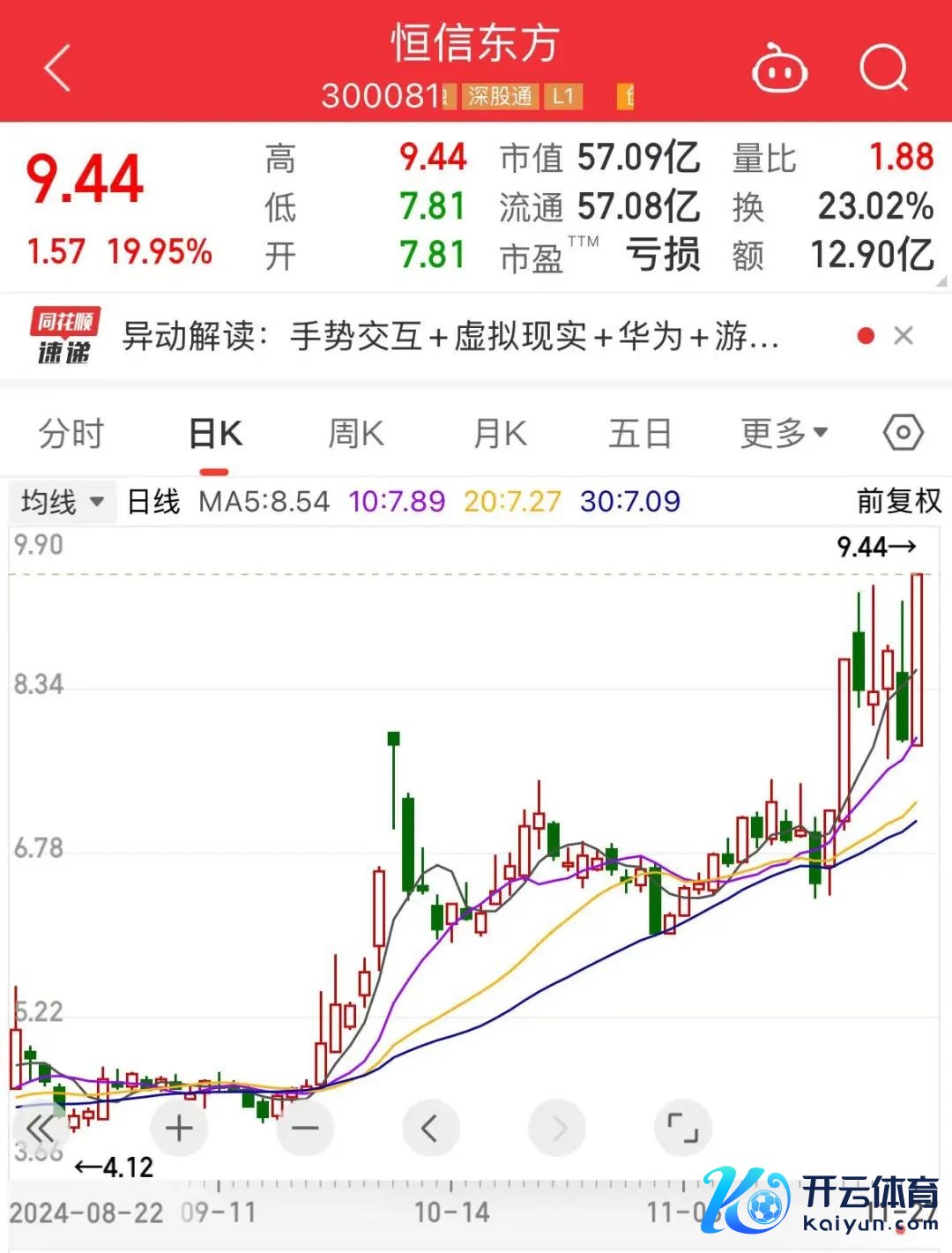
Task: Zoom out the K-line chart
Action: pyautogui.click(x=305, y=1128)
